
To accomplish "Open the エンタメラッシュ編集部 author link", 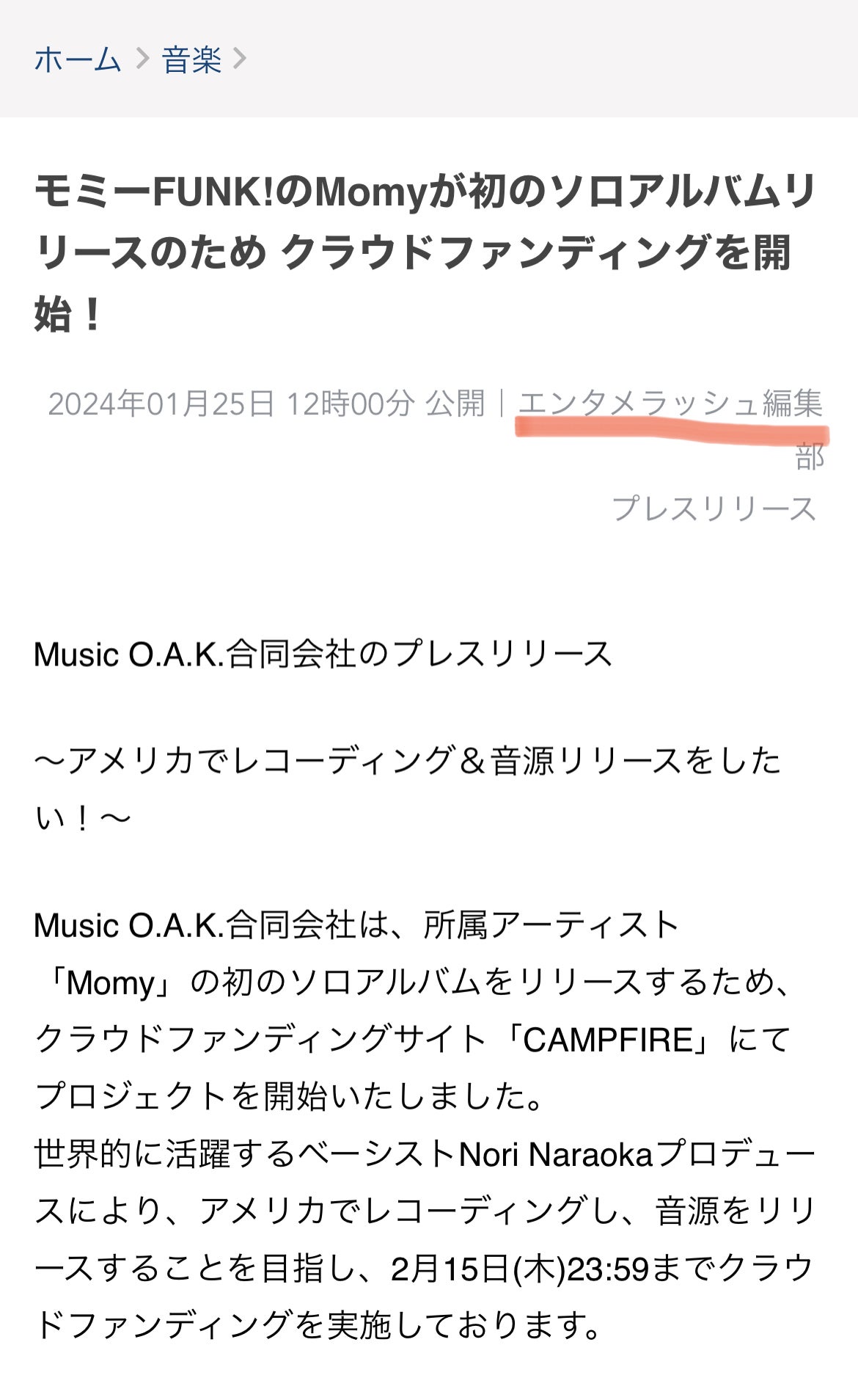I will 670,404.
